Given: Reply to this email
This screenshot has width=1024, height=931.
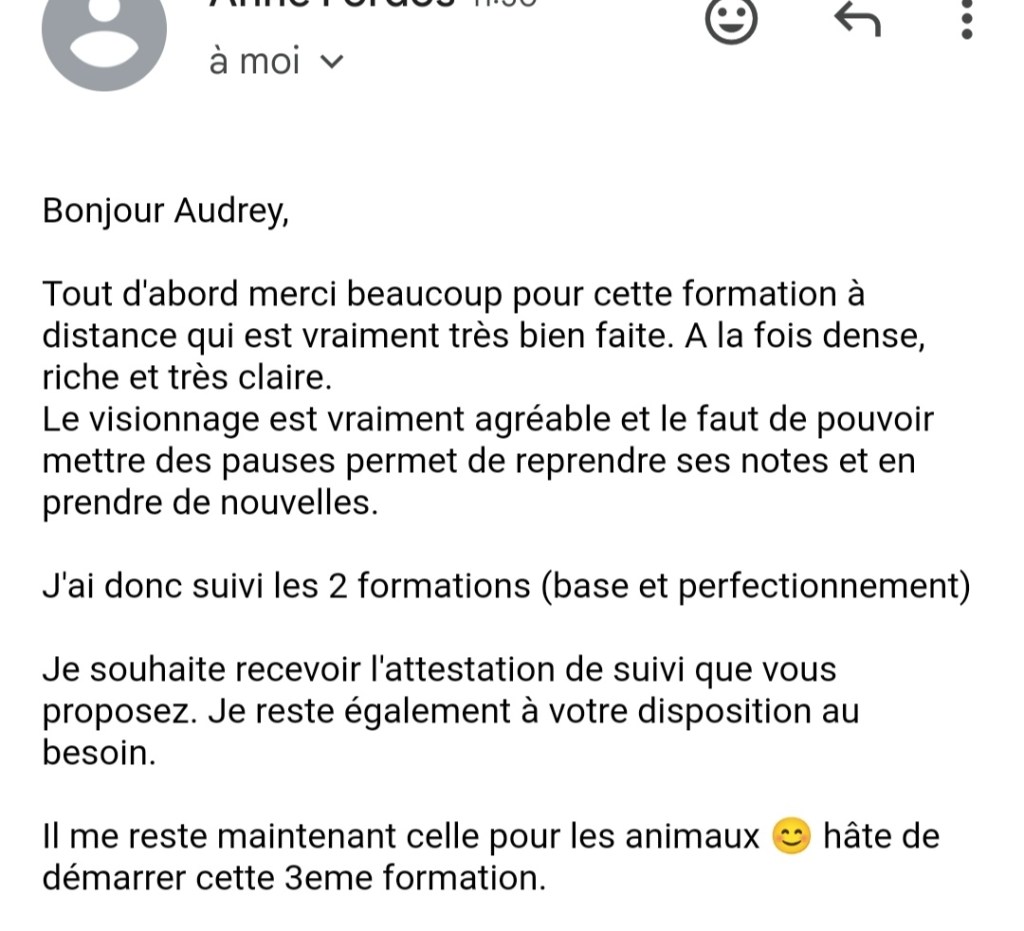Looking at the screenshot, I should pyautogui.click(x=857, y=19).
